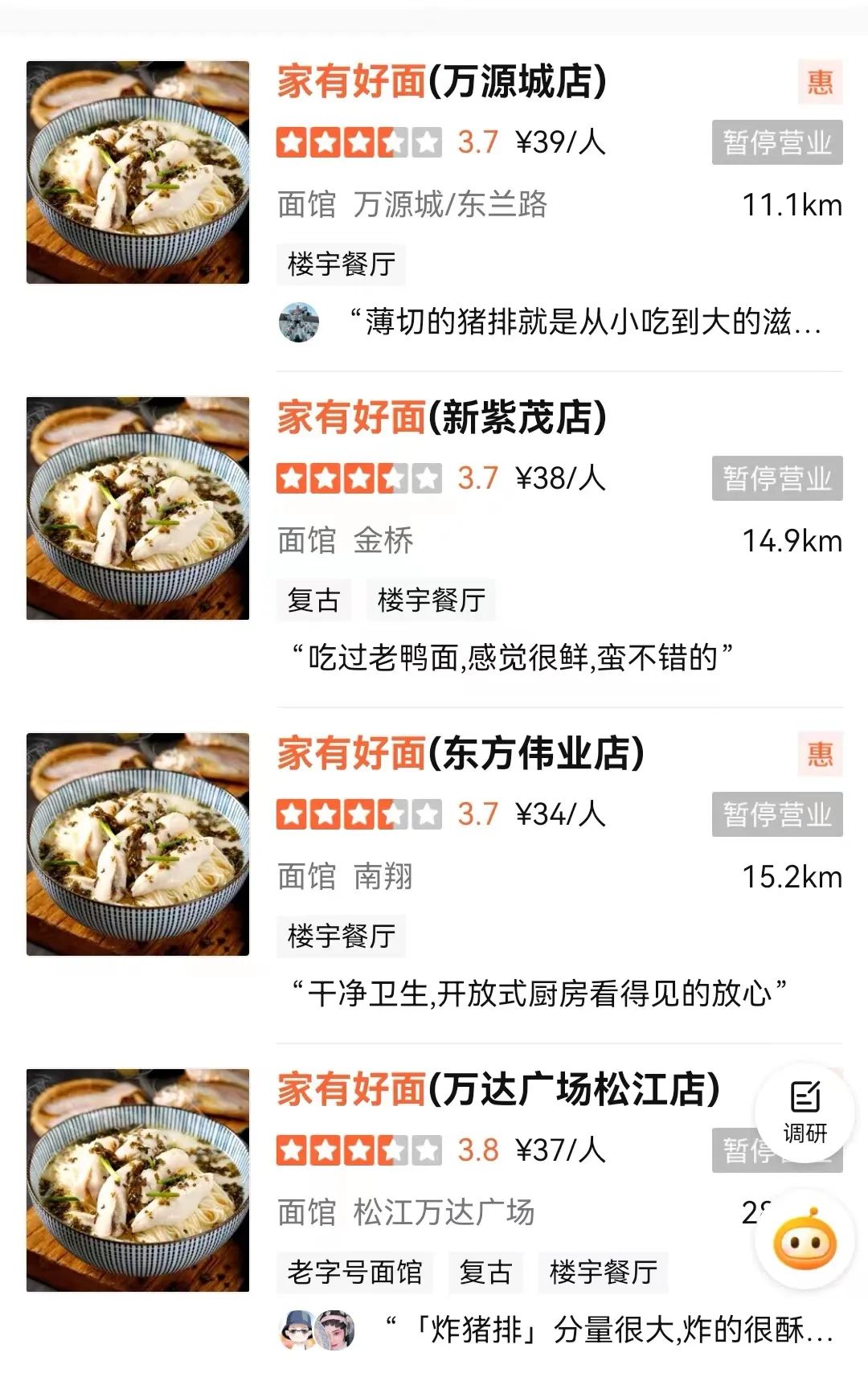Open 家有好面(万源城店) restaurant listing
The image size is (868, 1377).
[441, 82]
